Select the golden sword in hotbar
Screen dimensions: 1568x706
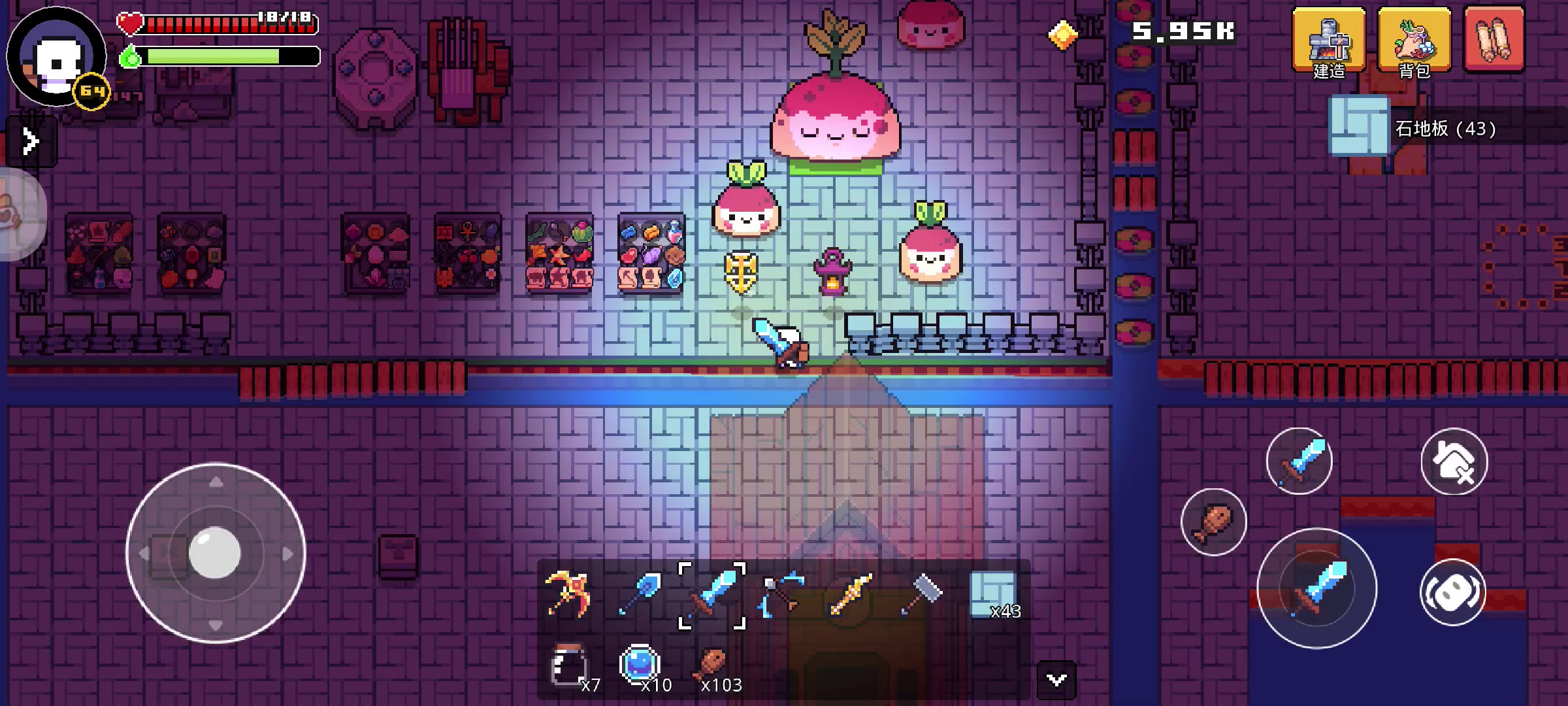click(x=851, y=594)
